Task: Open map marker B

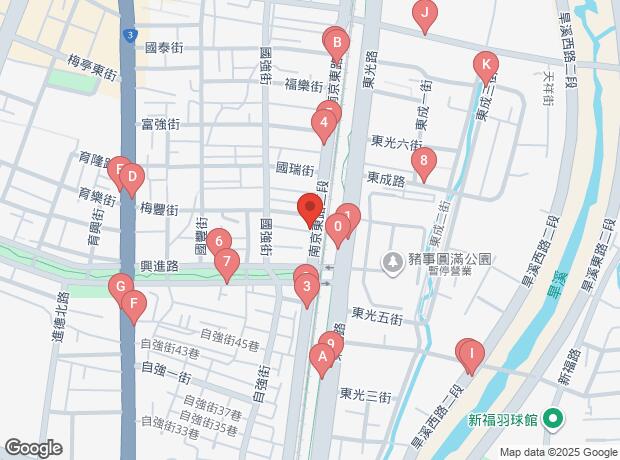Action: [338, 43]
